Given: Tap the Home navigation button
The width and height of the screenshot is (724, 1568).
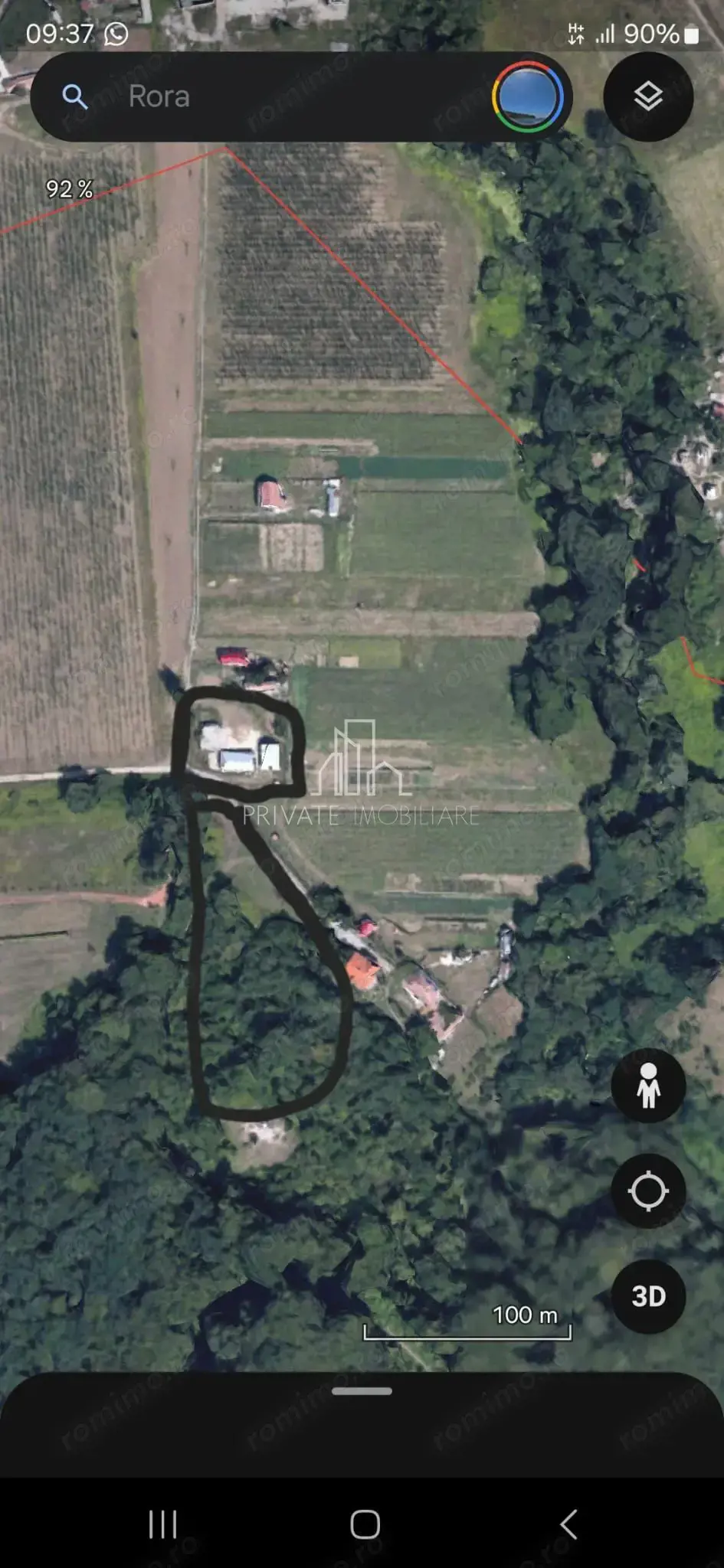Looking at the screenshot, I should [362, 1524].
